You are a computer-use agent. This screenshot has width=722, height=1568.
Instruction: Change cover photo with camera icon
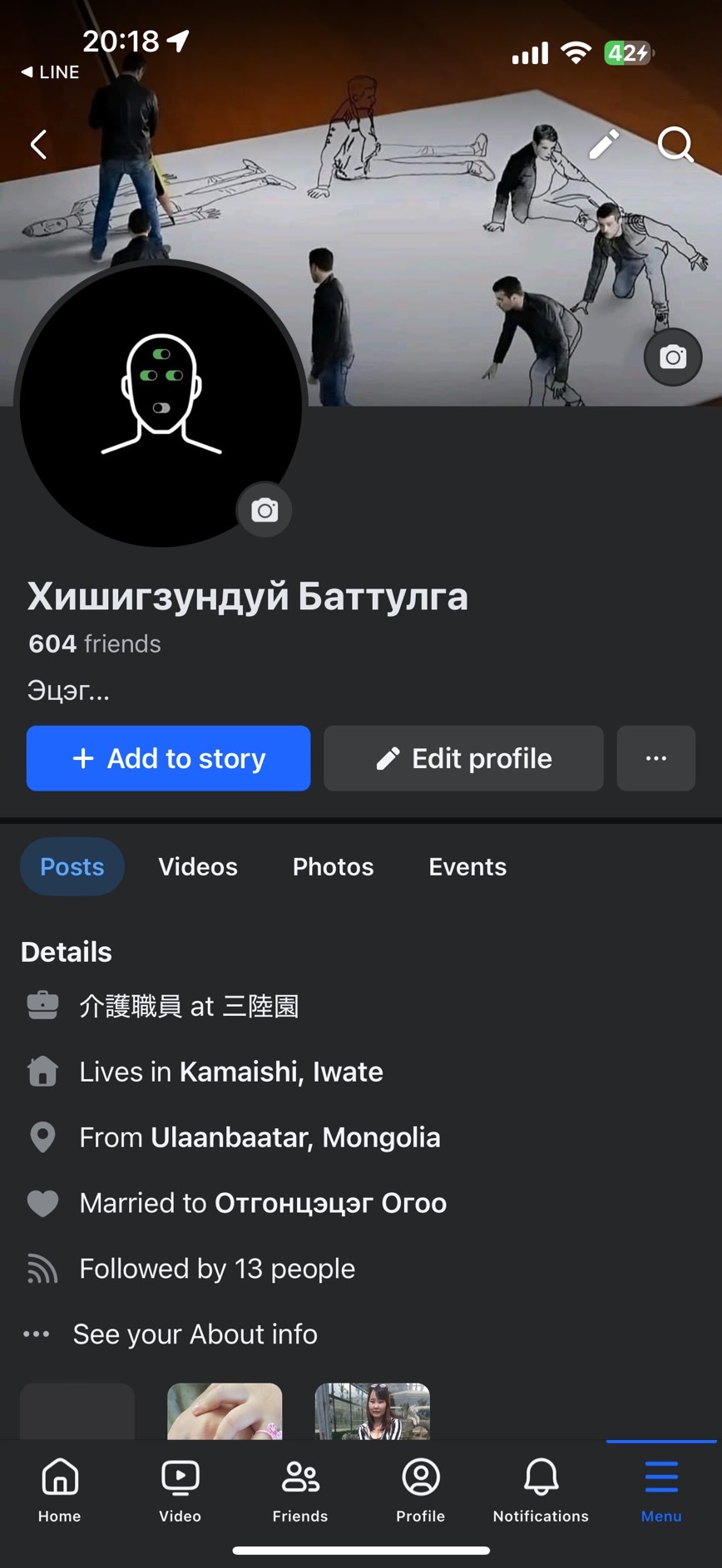coord(673,357)
